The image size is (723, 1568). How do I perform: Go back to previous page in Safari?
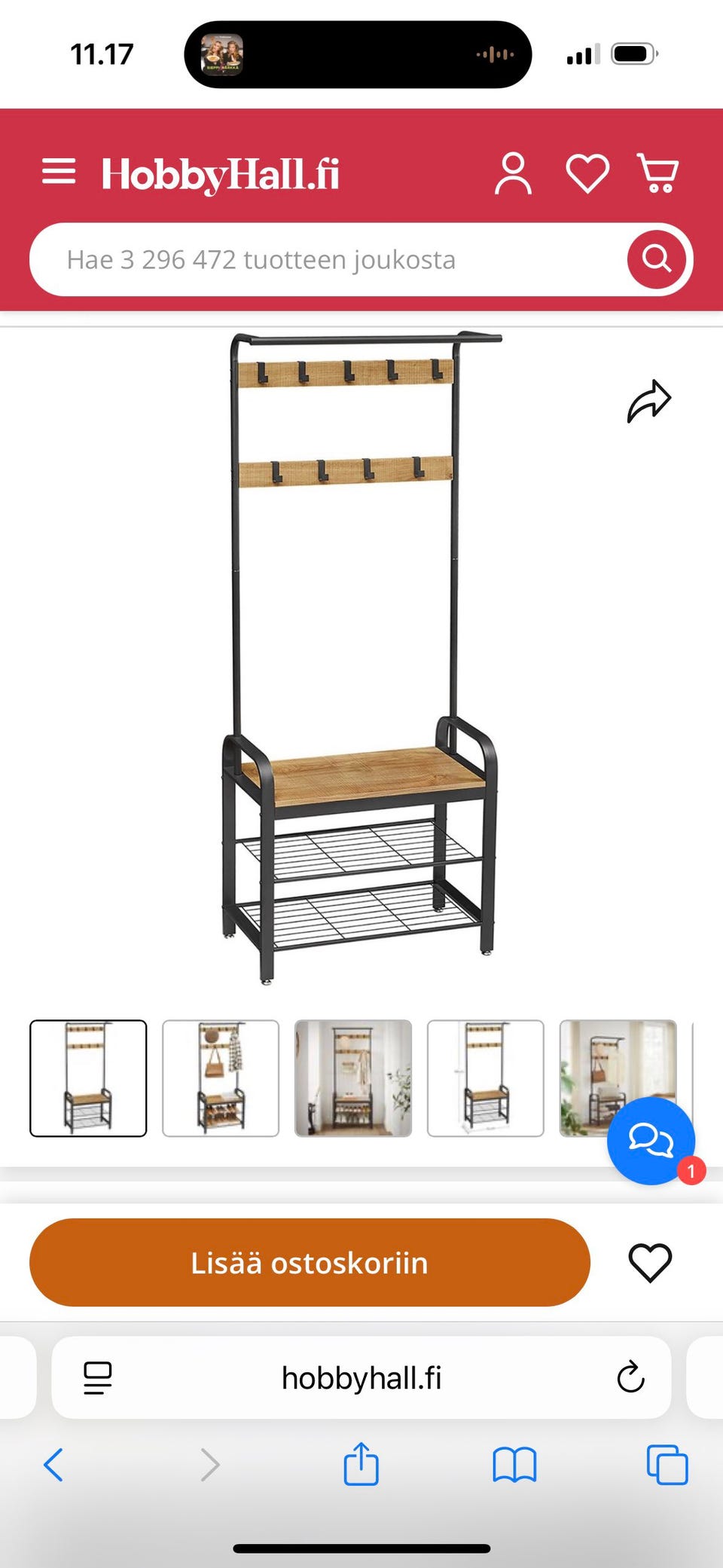coord(53,1465)
